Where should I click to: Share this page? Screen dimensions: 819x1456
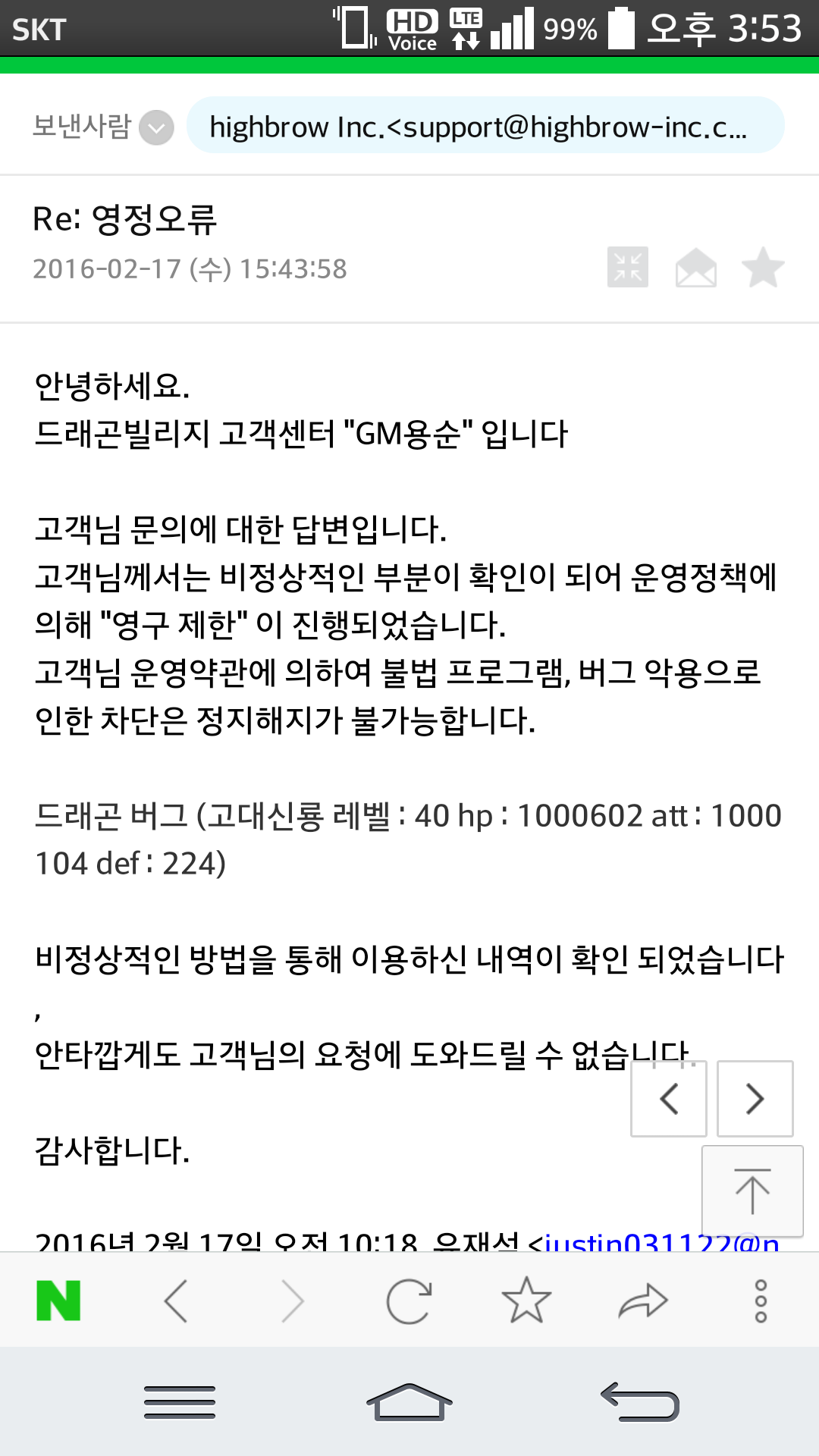point(643,1301)
